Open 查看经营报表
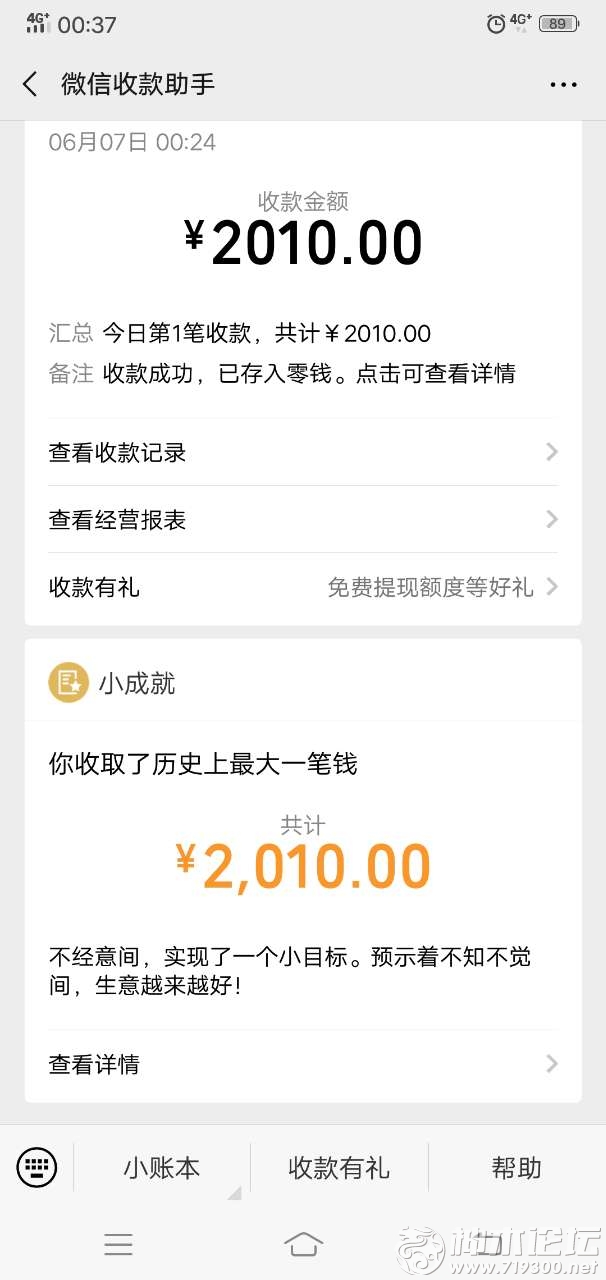This screenshot has height=1280, width=606. [x=303, y=519]
